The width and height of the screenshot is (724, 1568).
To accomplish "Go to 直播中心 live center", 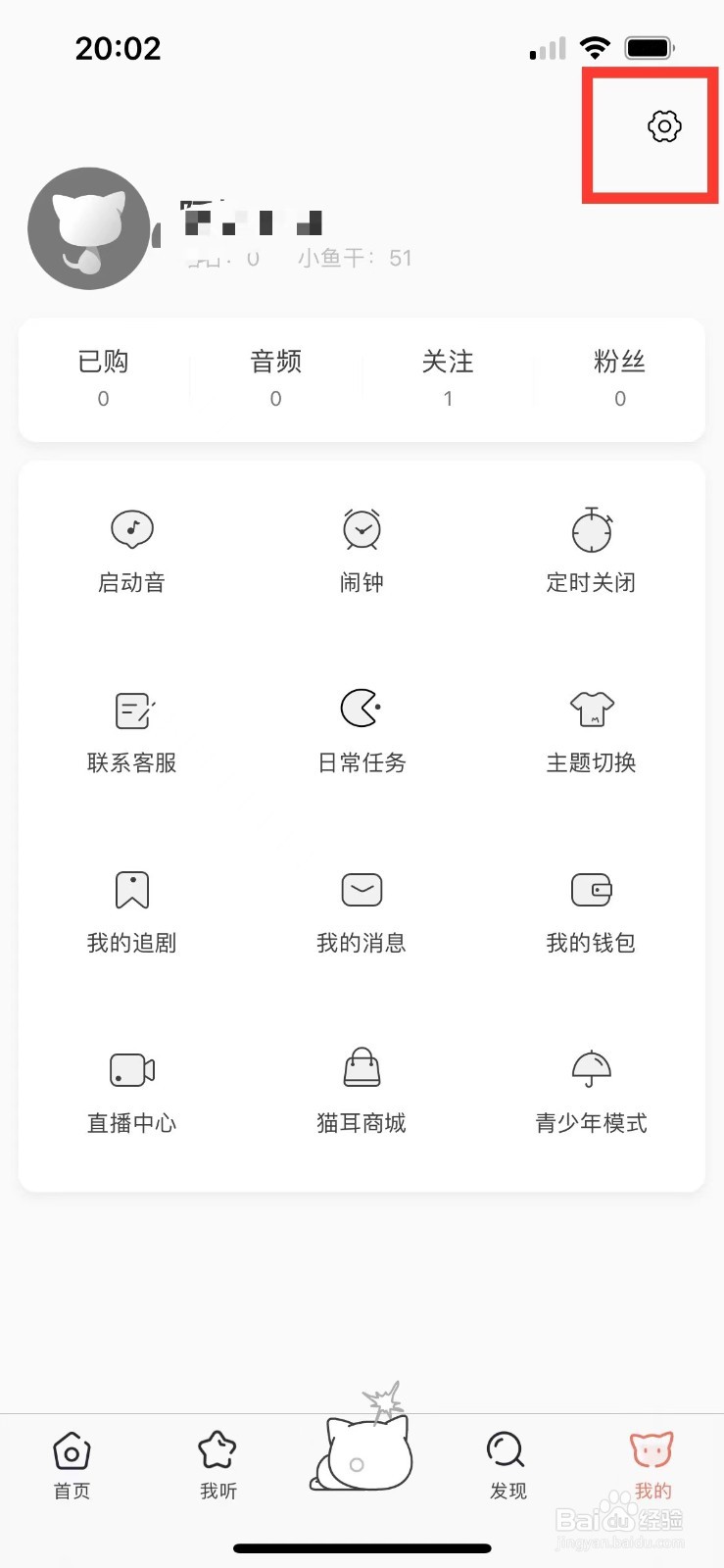I will 132,1092.
